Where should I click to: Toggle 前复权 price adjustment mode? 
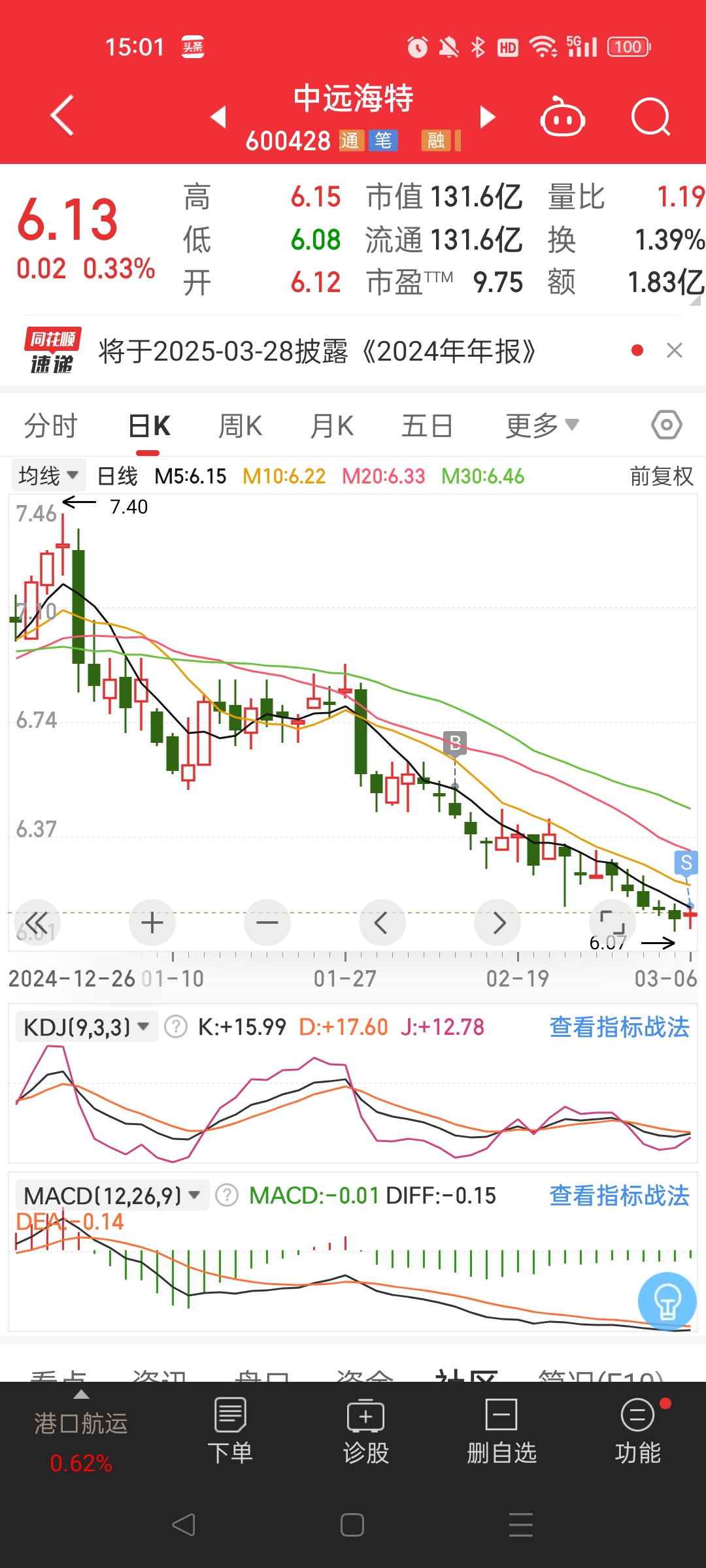point(660,476)
